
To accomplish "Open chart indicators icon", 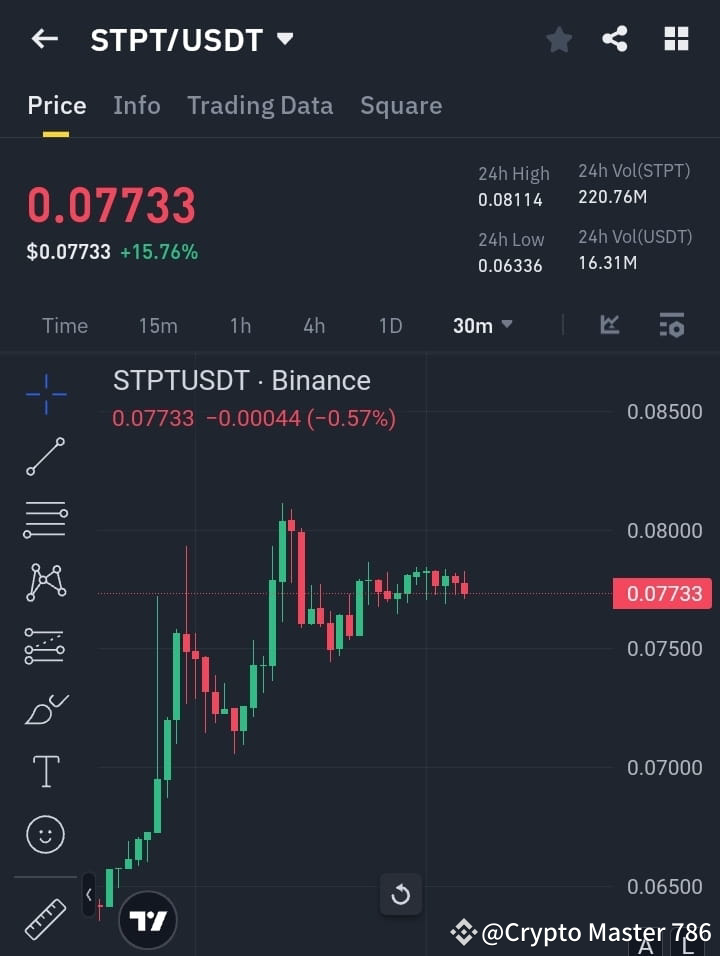I will [609, 324].
